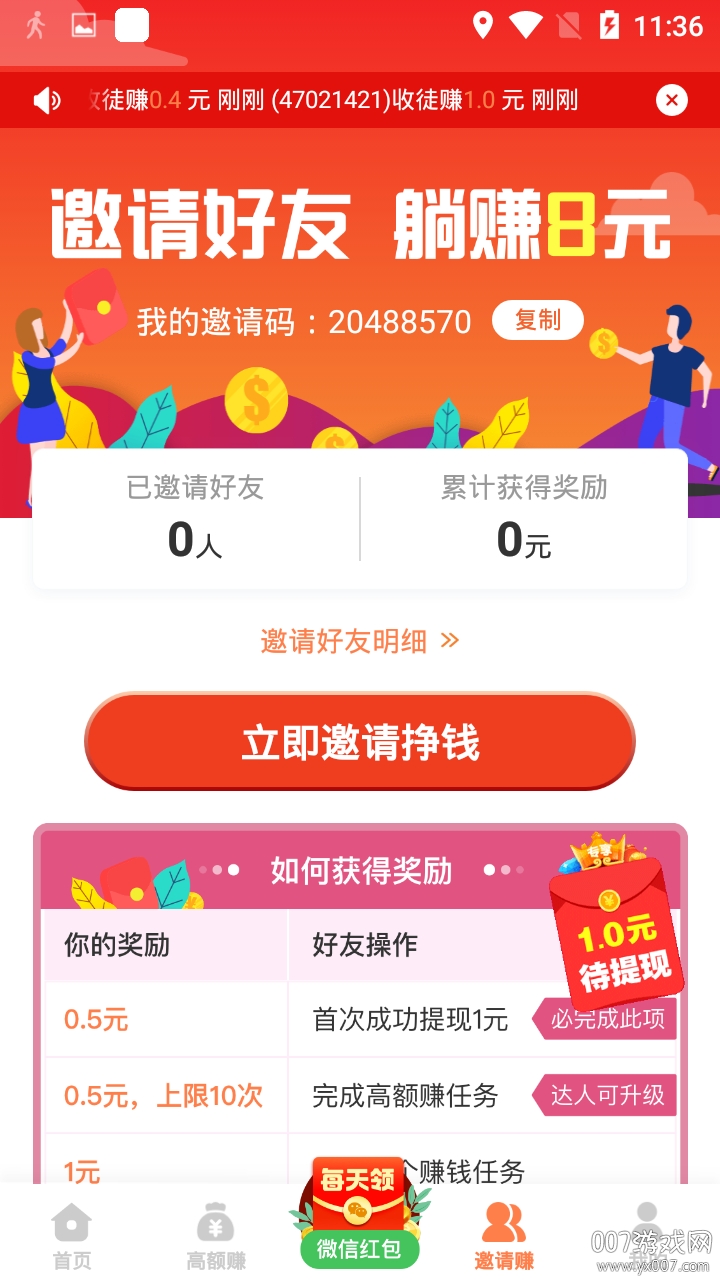Open 邀请好友明细 details link

tap(360, 641)
